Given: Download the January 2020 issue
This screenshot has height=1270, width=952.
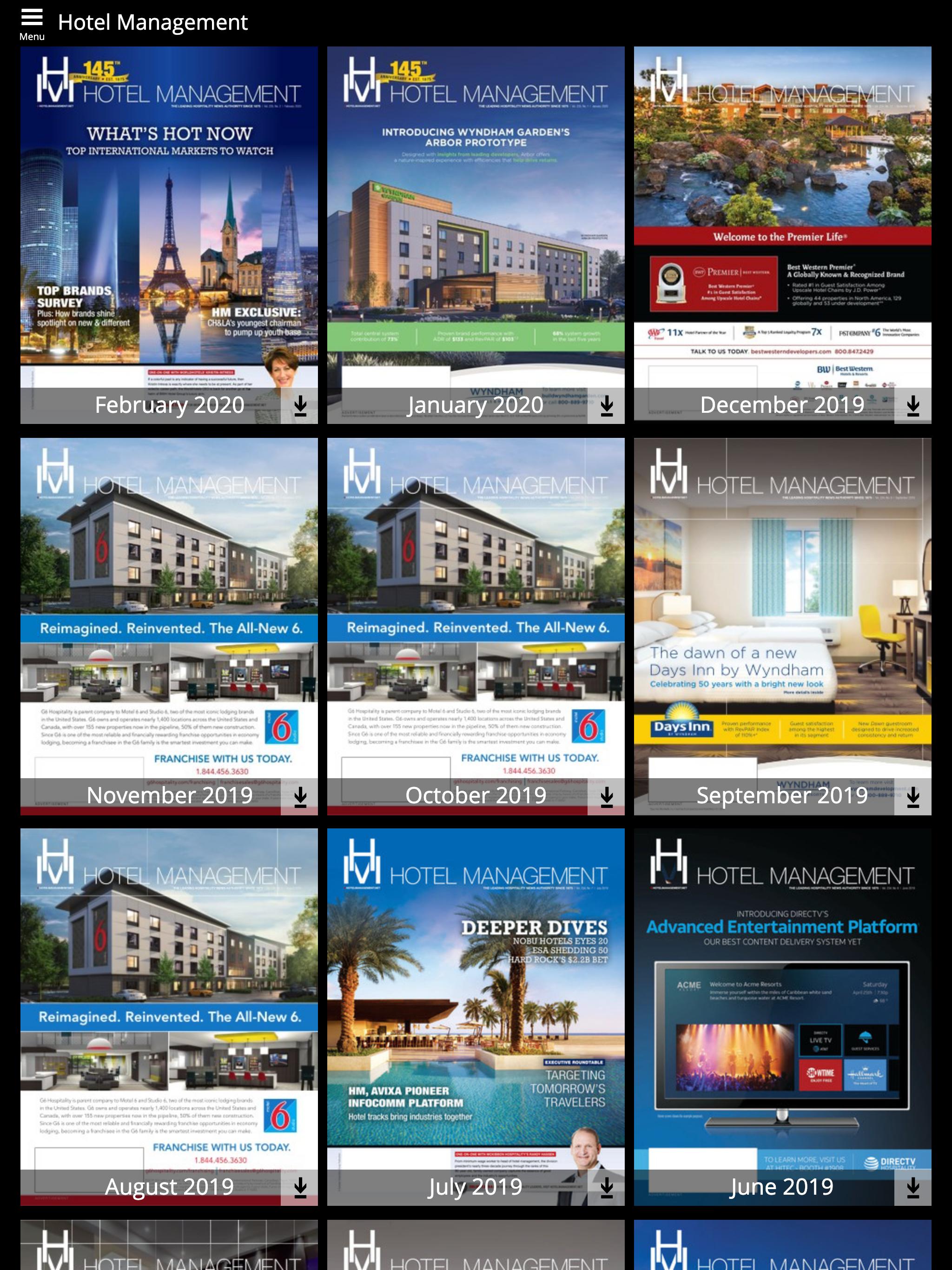Looking at the screenshot, I should pyautogui.click(x=606, y=406).
